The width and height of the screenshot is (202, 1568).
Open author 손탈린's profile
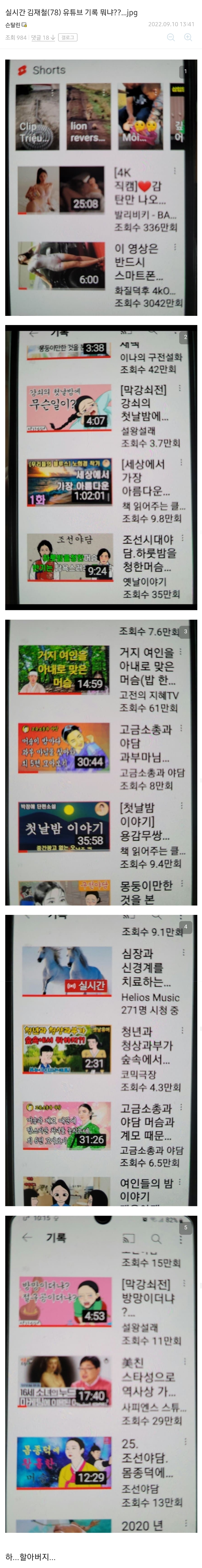[13, 25]
